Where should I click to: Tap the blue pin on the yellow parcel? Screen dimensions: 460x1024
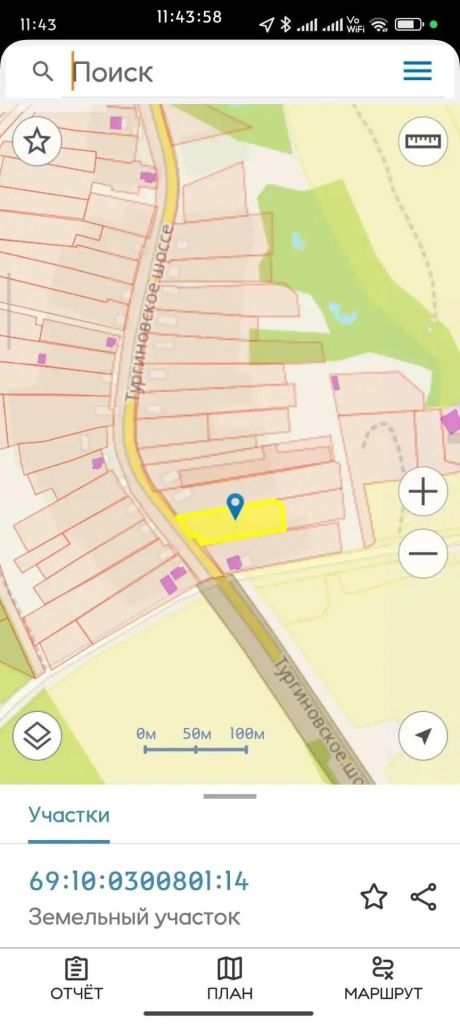[x=235, y=507]
